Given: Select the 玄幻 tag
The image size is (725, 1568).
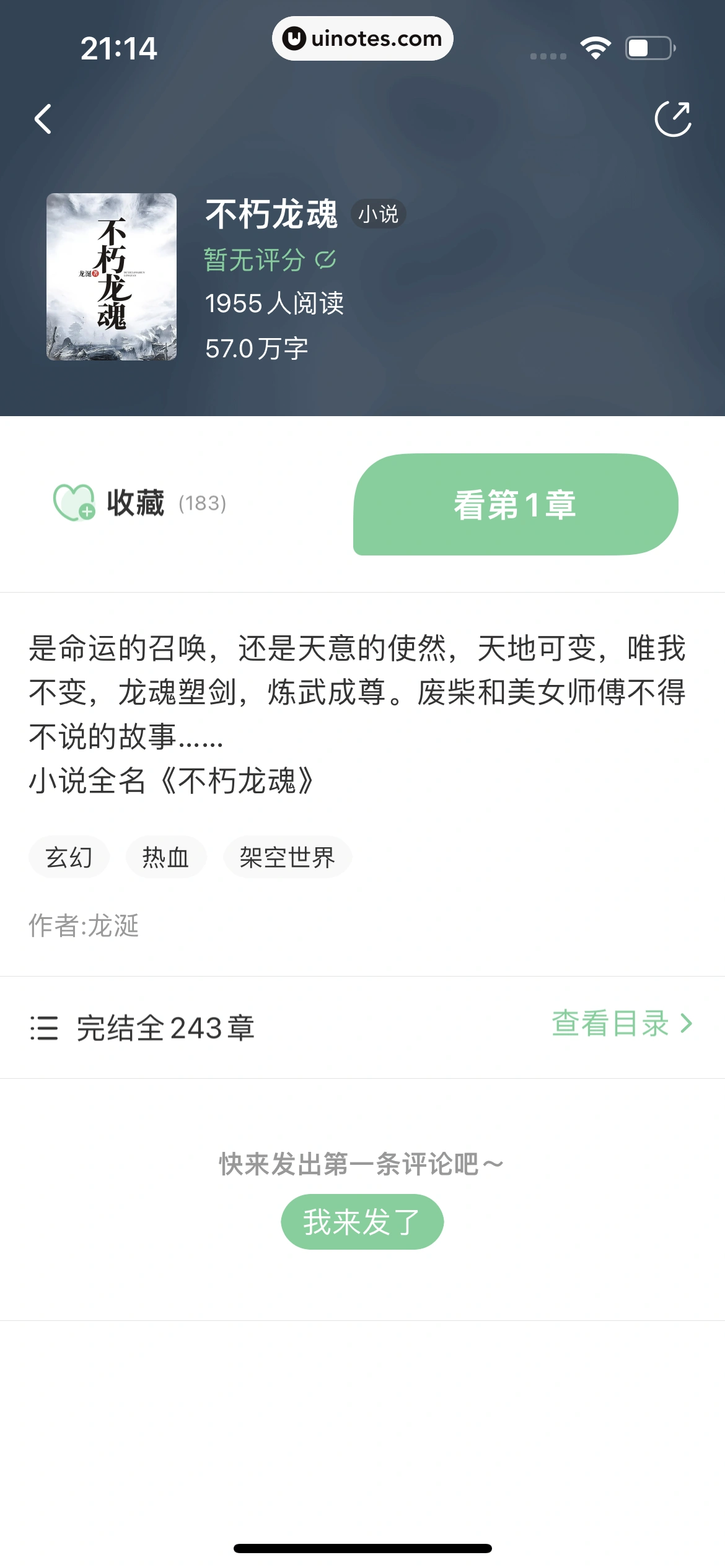Looking at the screenshot, I should (69, 857).
